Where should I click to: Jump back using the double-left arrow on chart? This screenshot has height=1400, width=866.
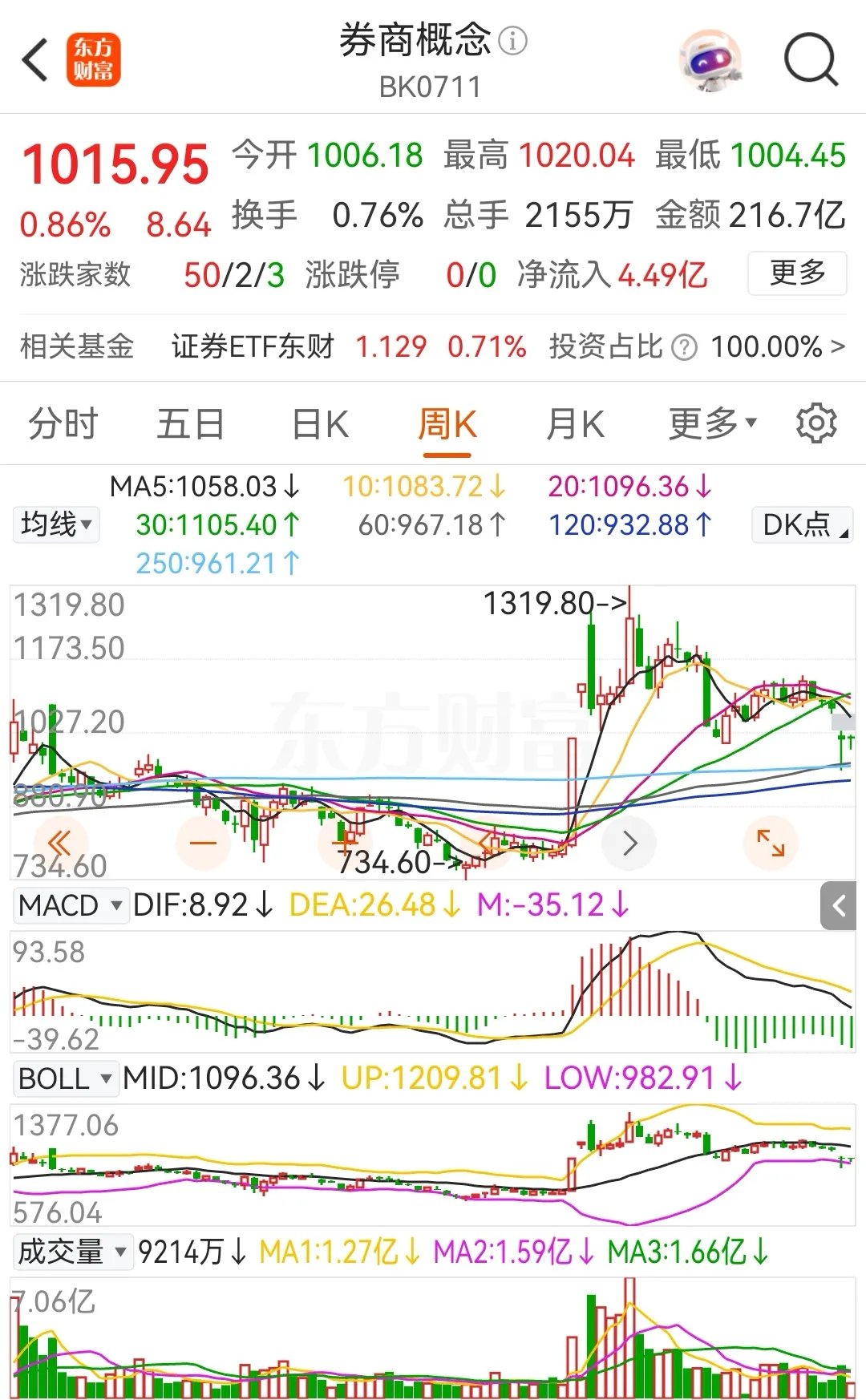tap(59, 843)
